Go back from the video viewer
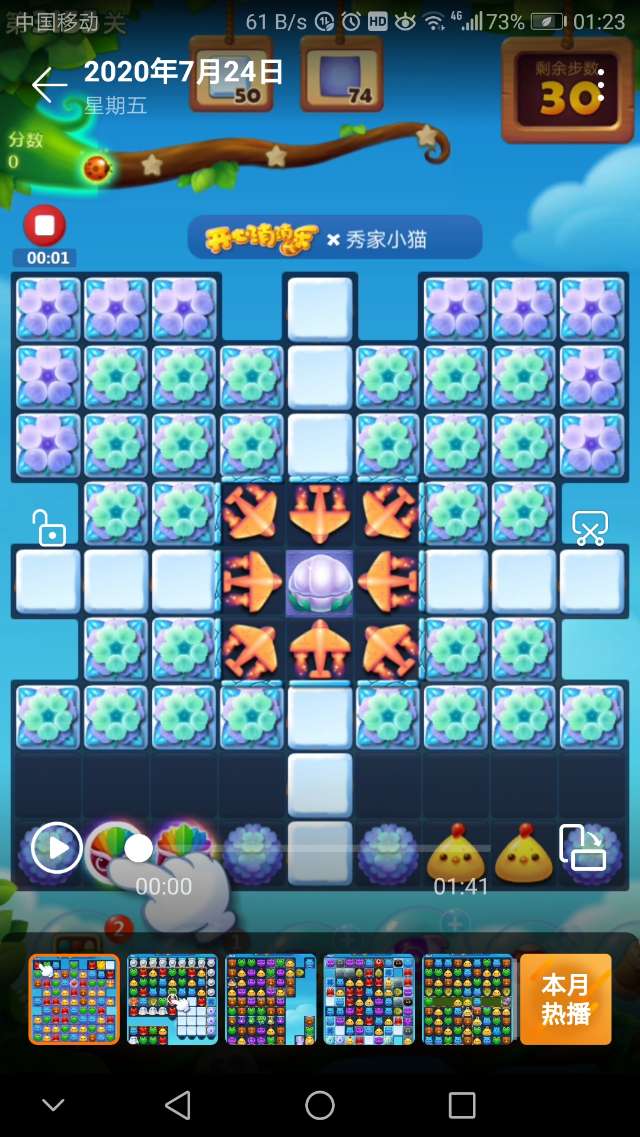The height and width of the screenshot is (1137, 640). (48, 86)
